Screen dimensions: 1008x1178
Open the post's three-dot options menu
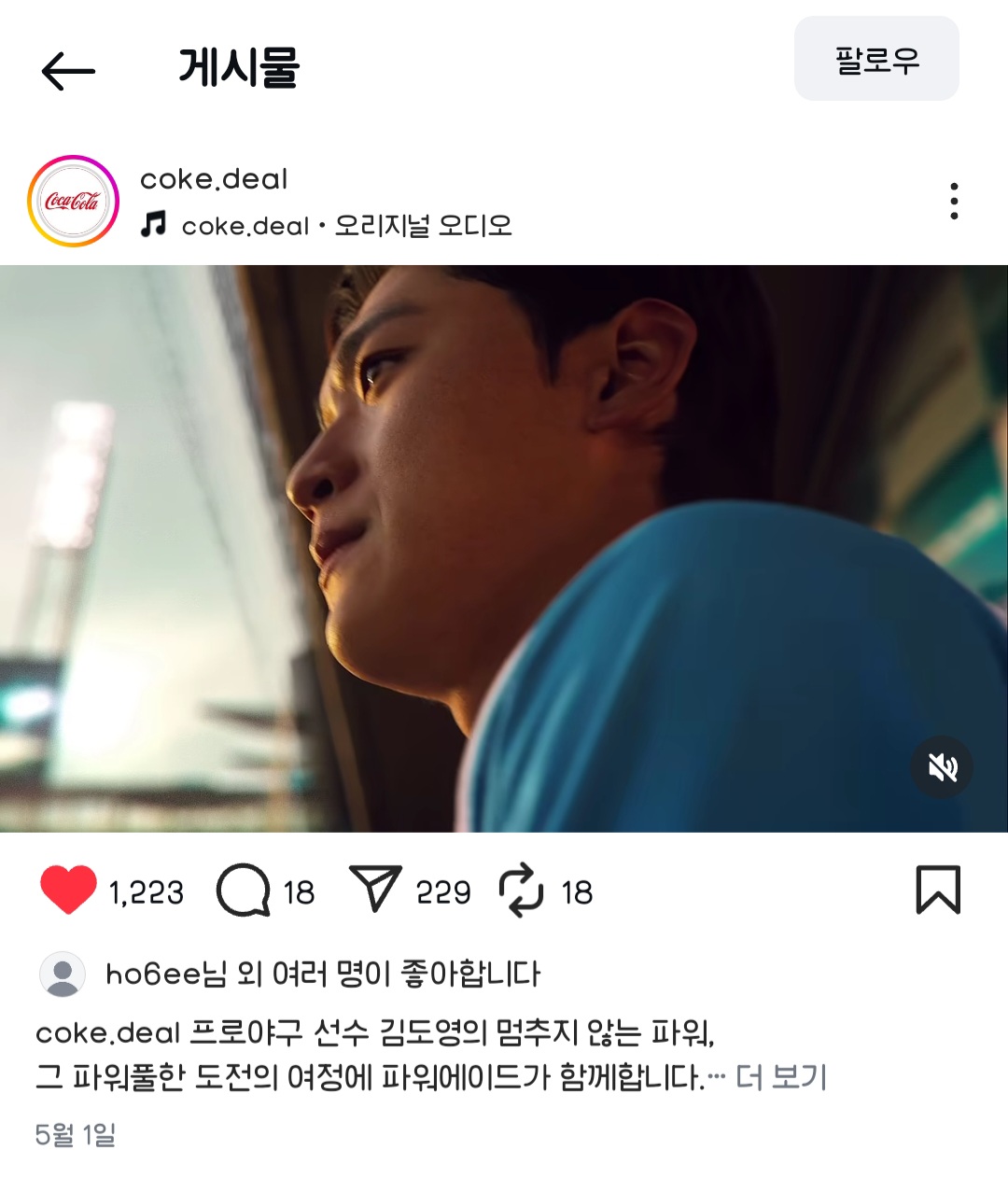click(x=953, y=201)
